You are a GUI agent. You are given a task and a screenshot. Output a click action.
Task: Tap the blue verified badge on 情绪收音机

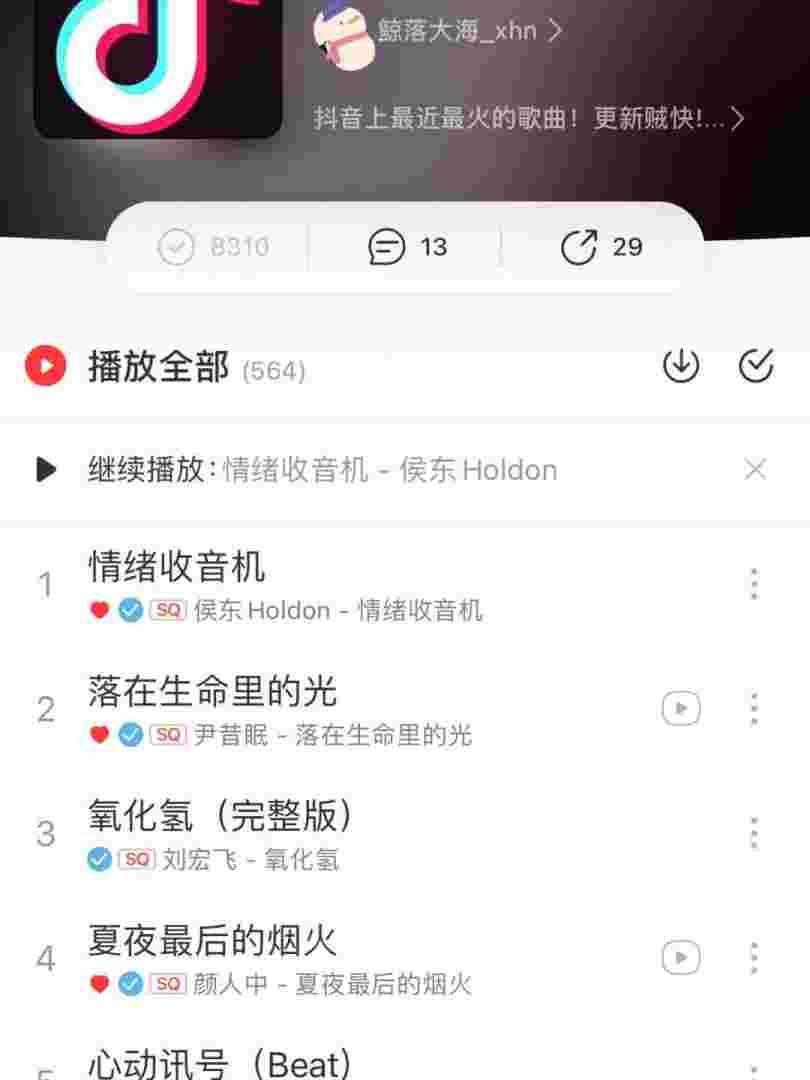tap(128, 611)
